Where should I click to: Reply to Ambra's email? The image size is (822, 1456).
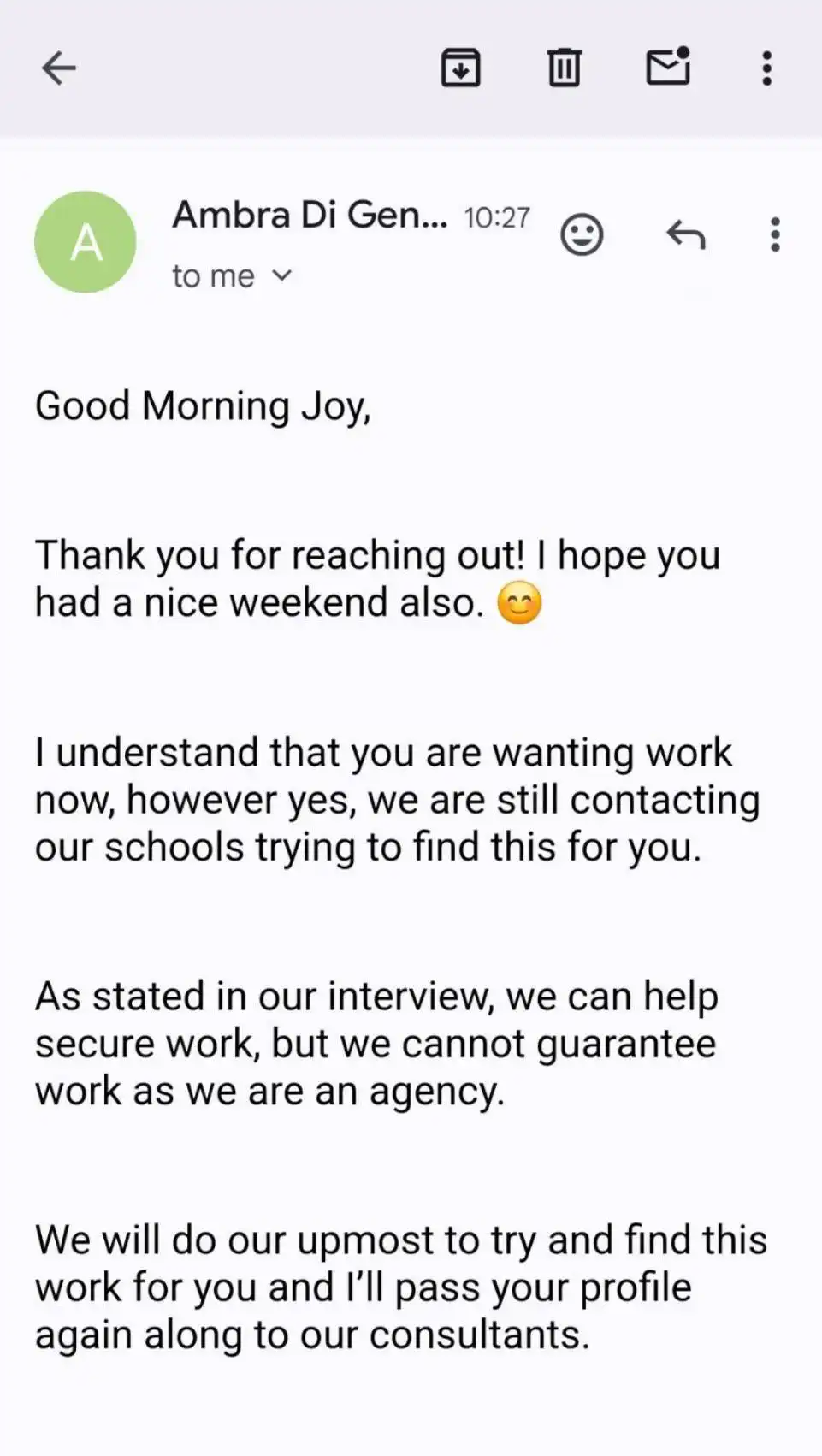[x=686, y=234]
